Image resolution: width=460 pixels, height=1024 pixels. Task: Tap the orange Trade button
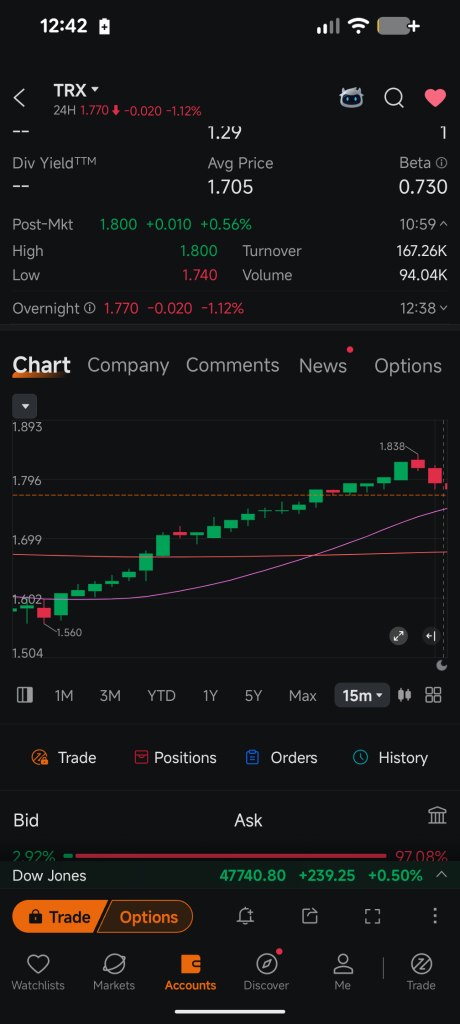58,917
